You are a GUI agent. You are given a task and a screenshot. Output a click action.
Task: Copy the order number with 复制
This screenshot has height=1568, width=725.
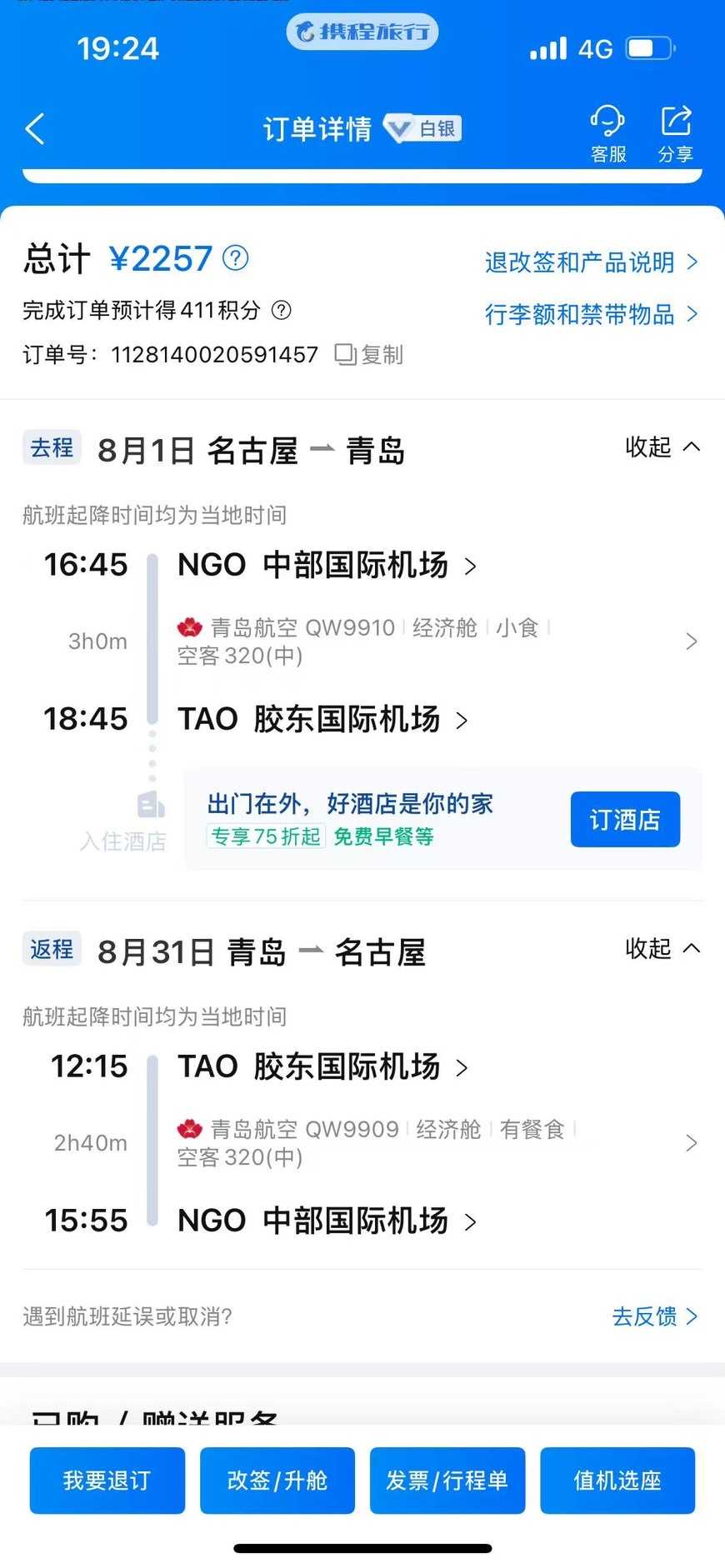(369, 355)
